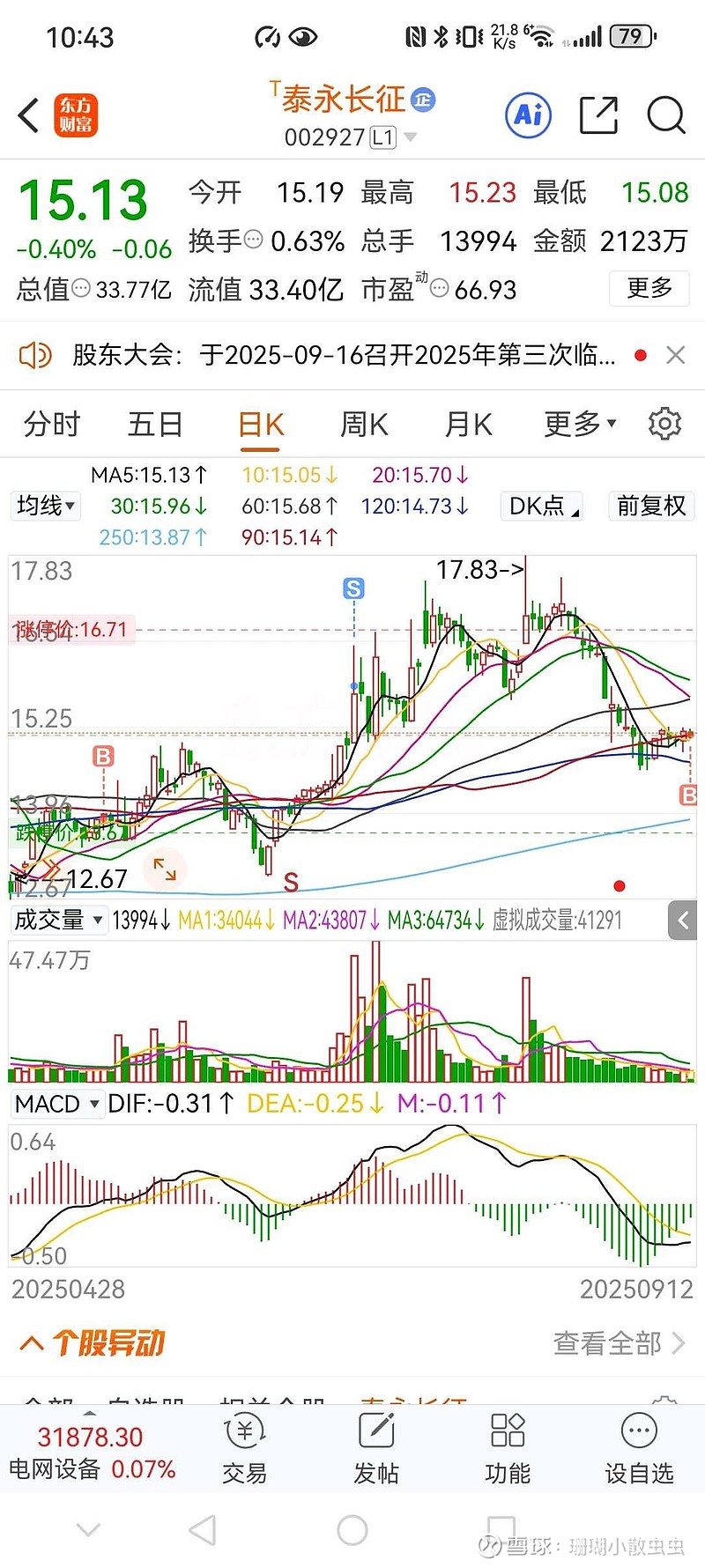
Task: Open stock search
Action: click(665, 115)
